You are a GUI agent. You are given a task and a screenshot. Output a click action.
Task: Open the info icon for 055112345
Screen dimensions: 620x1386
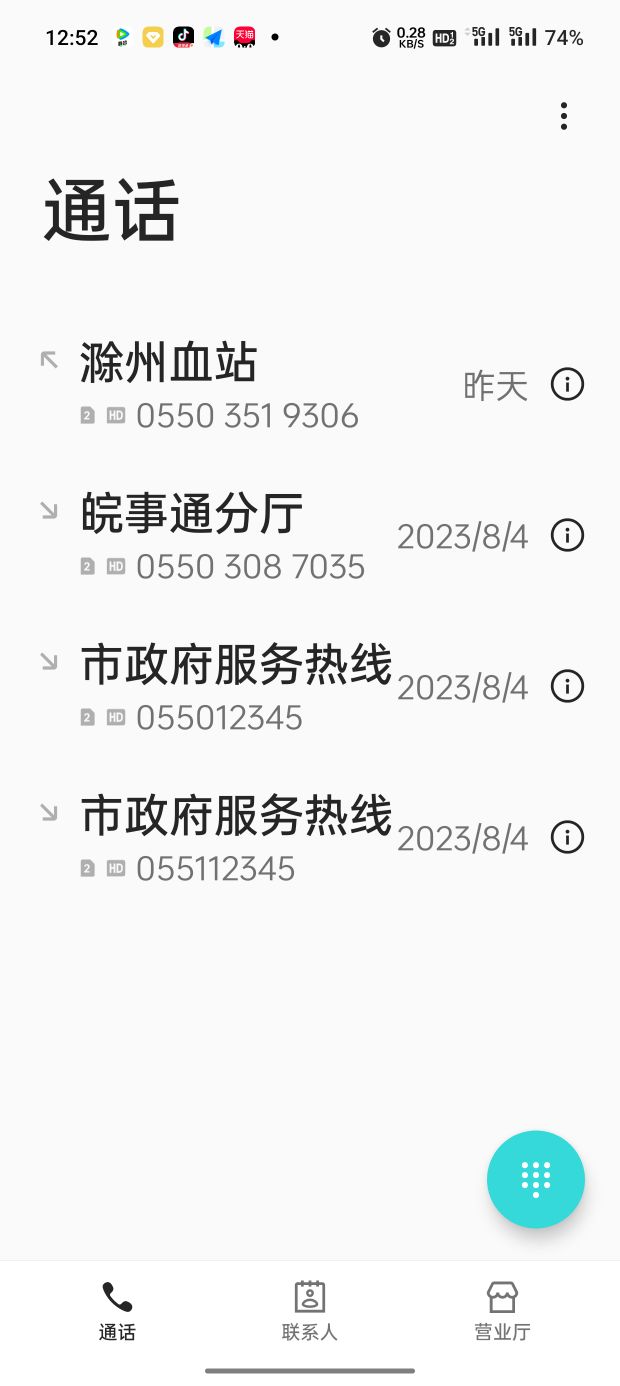(567, 837)
